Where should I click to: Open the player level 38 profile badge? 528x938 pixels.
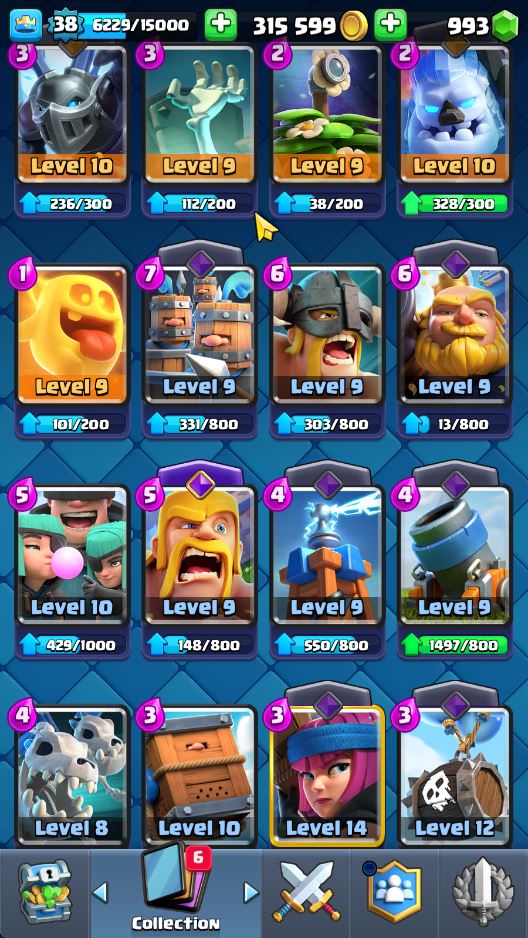tap(65, 25)
